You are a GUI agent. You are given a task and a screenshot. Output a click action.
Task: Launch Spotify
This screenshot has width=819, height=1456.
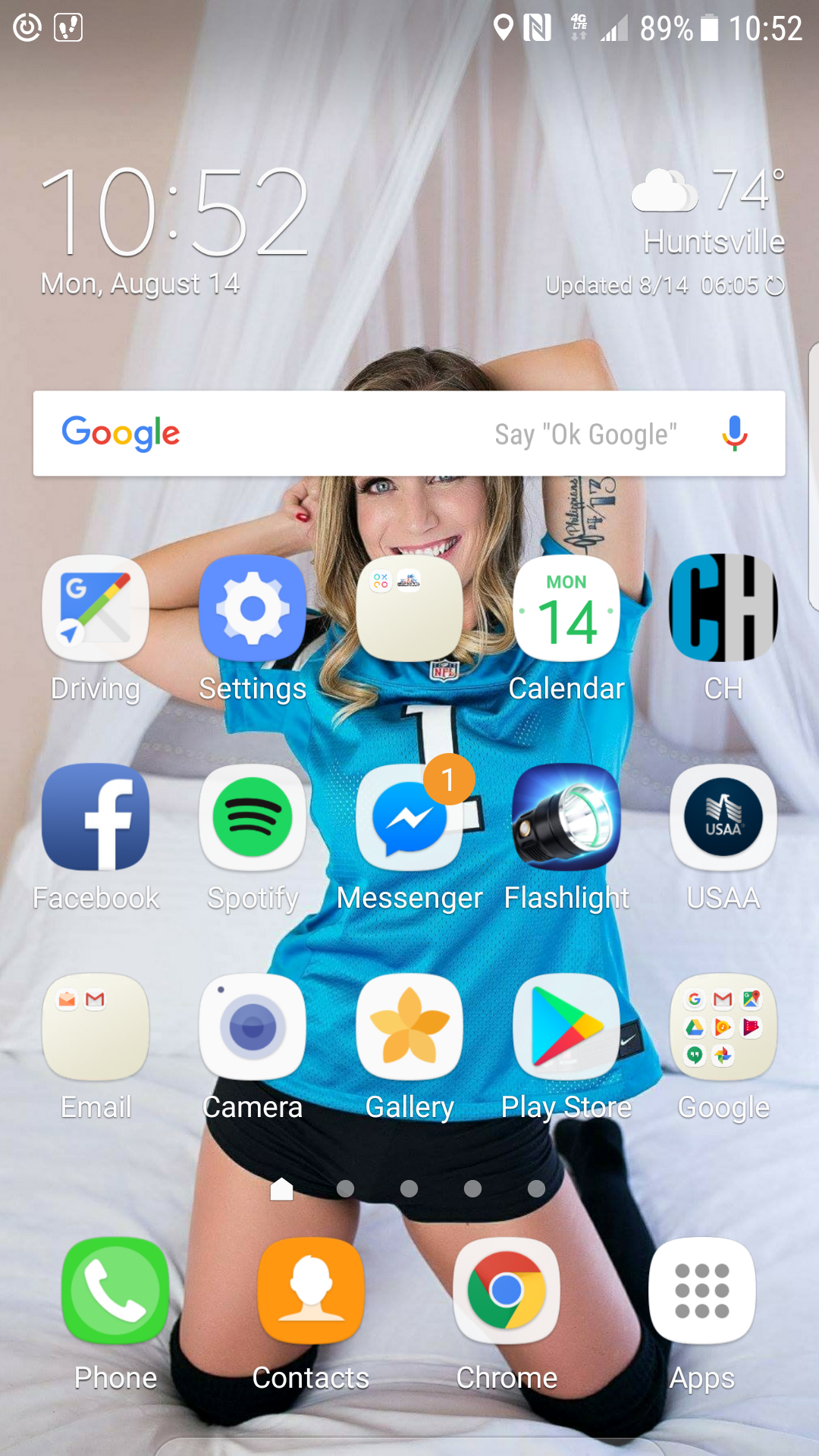[253, 817]
